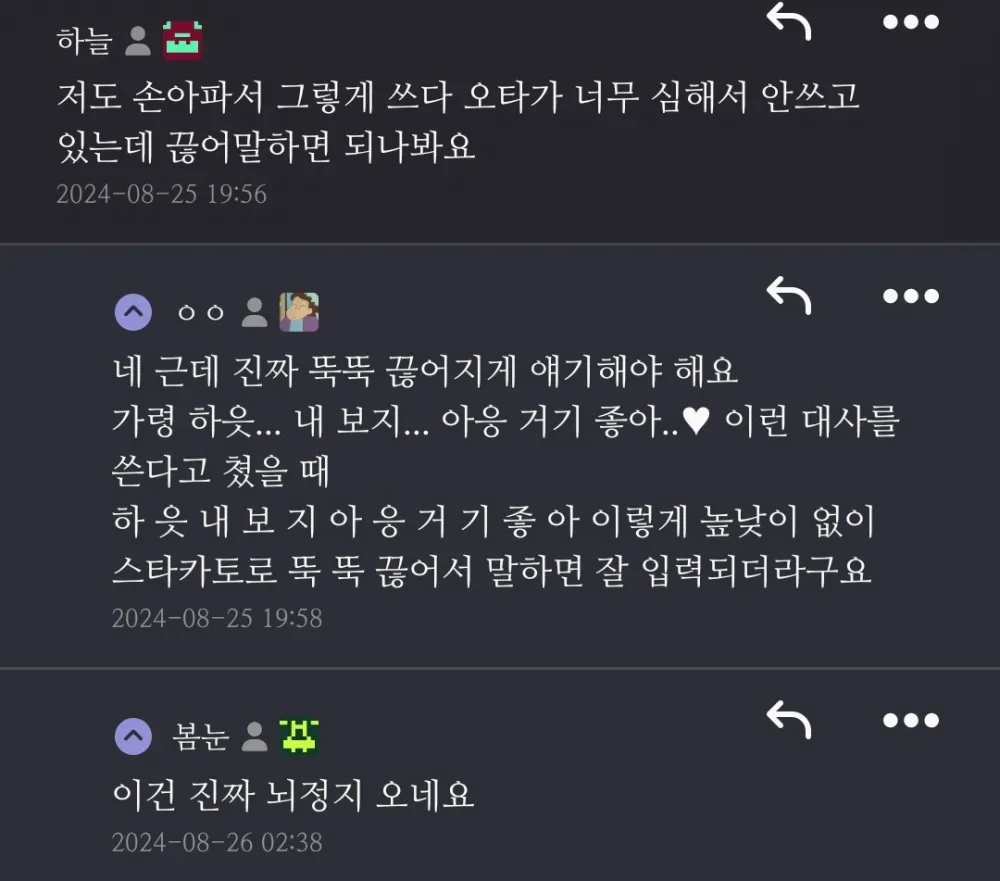Collapse the reply thread by ㅇㅇ
Viewport: 1000px width, 881px height.
click(x=133, y=312)
